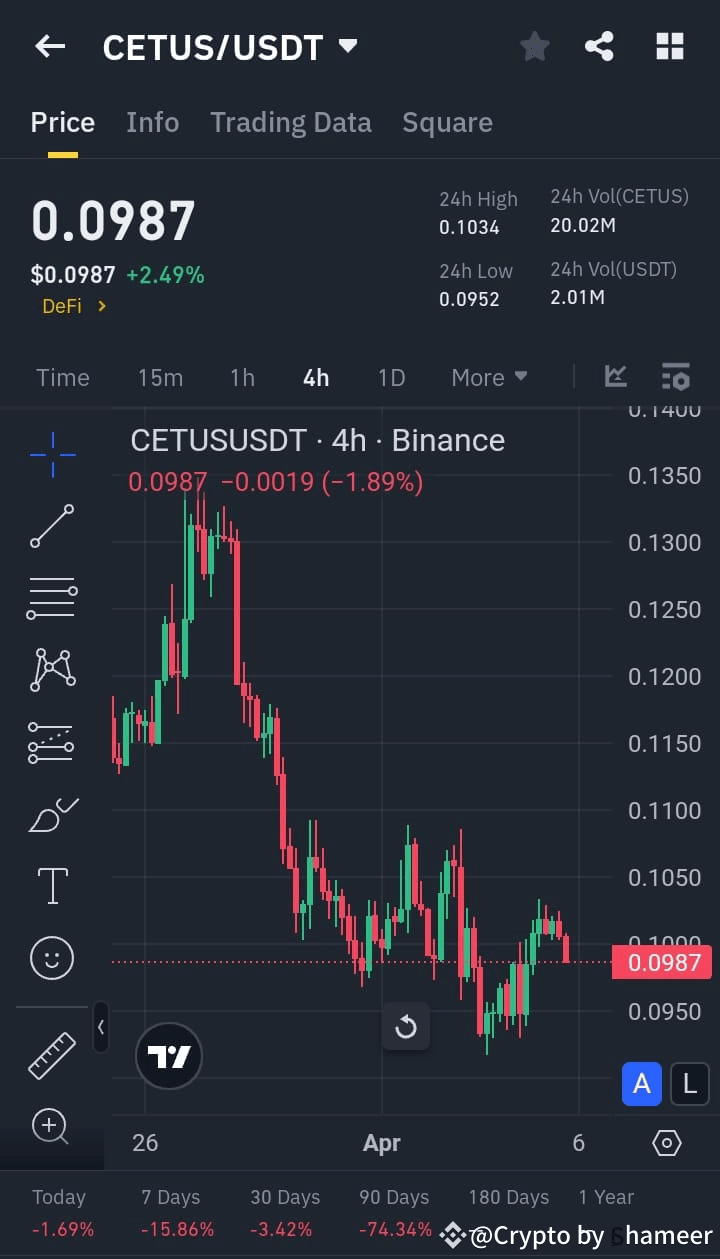Click the share icon

click(599, 46)
